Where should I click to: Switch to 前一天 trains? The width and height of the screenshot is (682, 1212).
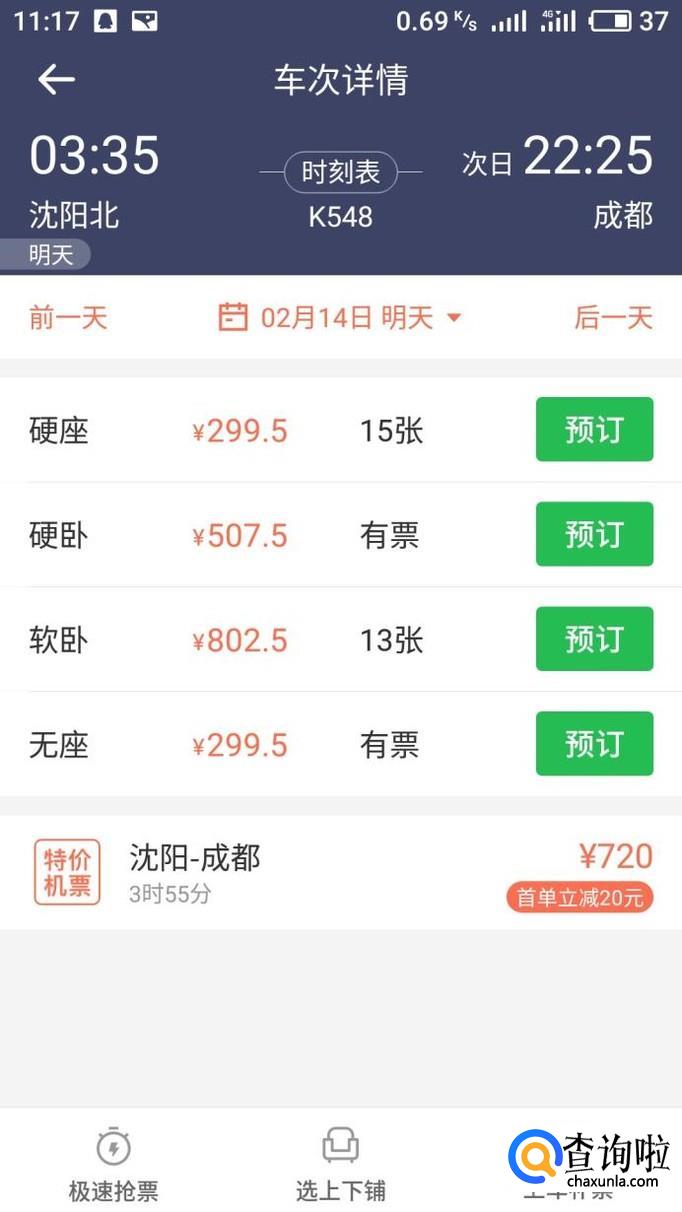point(68,318)
